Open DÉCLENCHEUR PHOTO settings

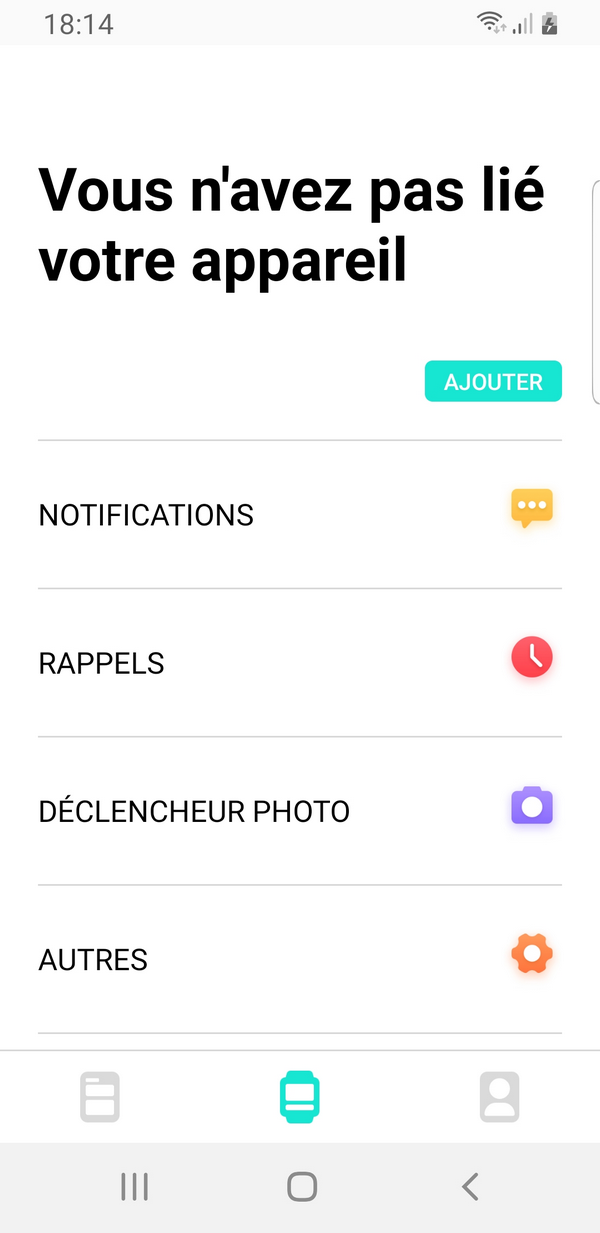(x=300, y=811)
